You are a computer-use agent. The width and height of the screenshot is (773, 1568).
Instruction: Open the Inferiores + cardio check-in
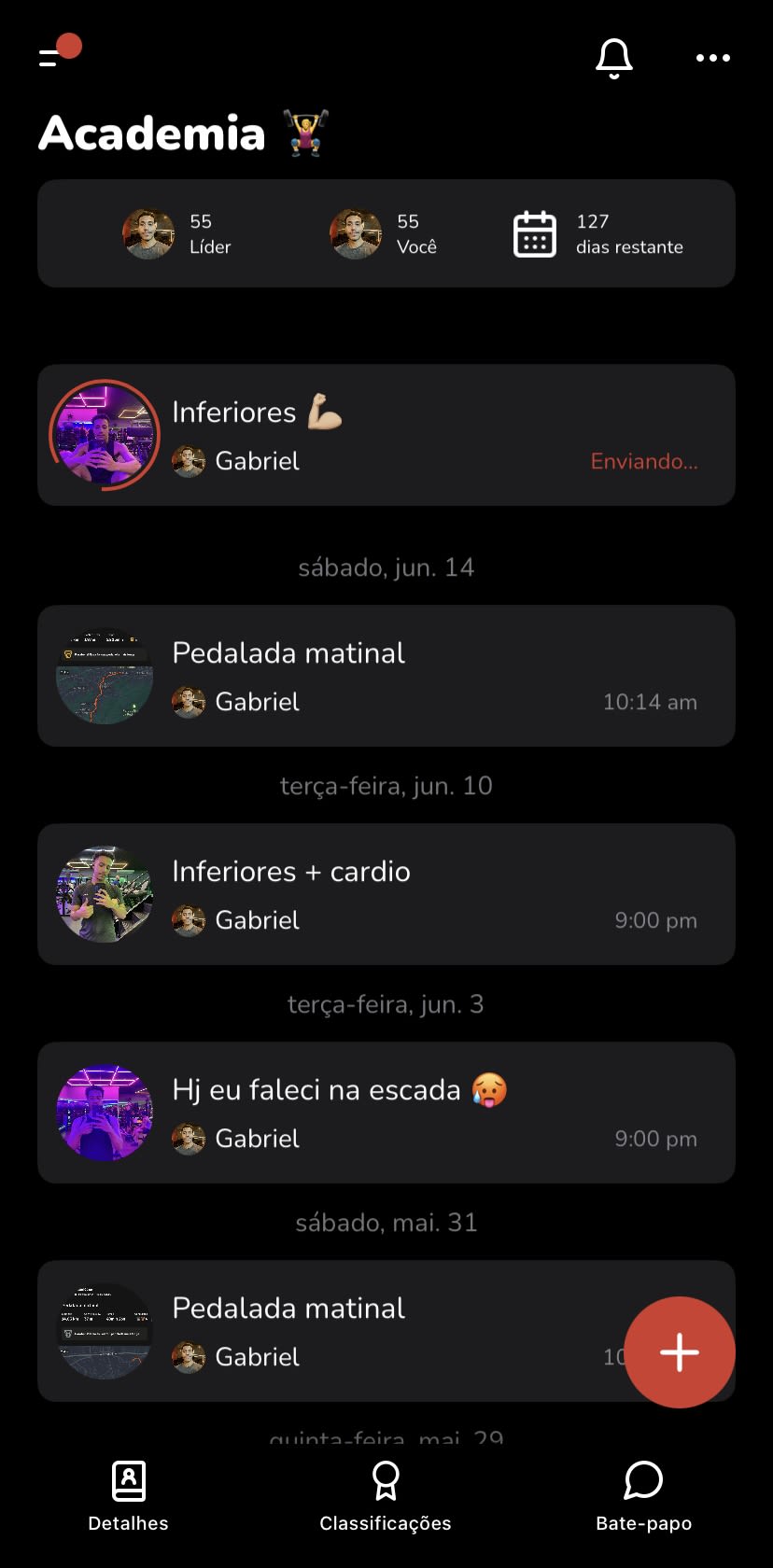[386, 894]
